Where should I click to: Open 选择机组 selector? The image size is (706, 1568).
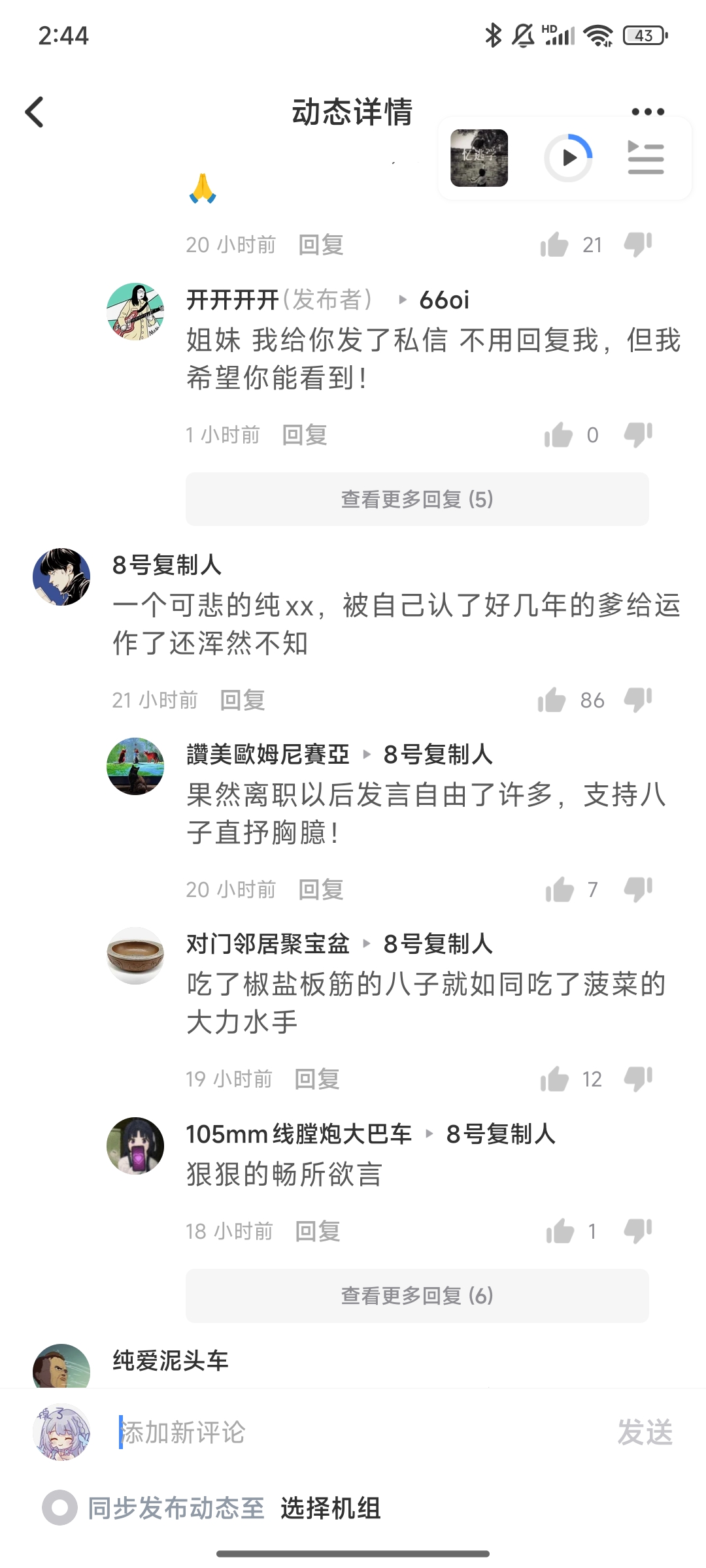point(331,1508)
